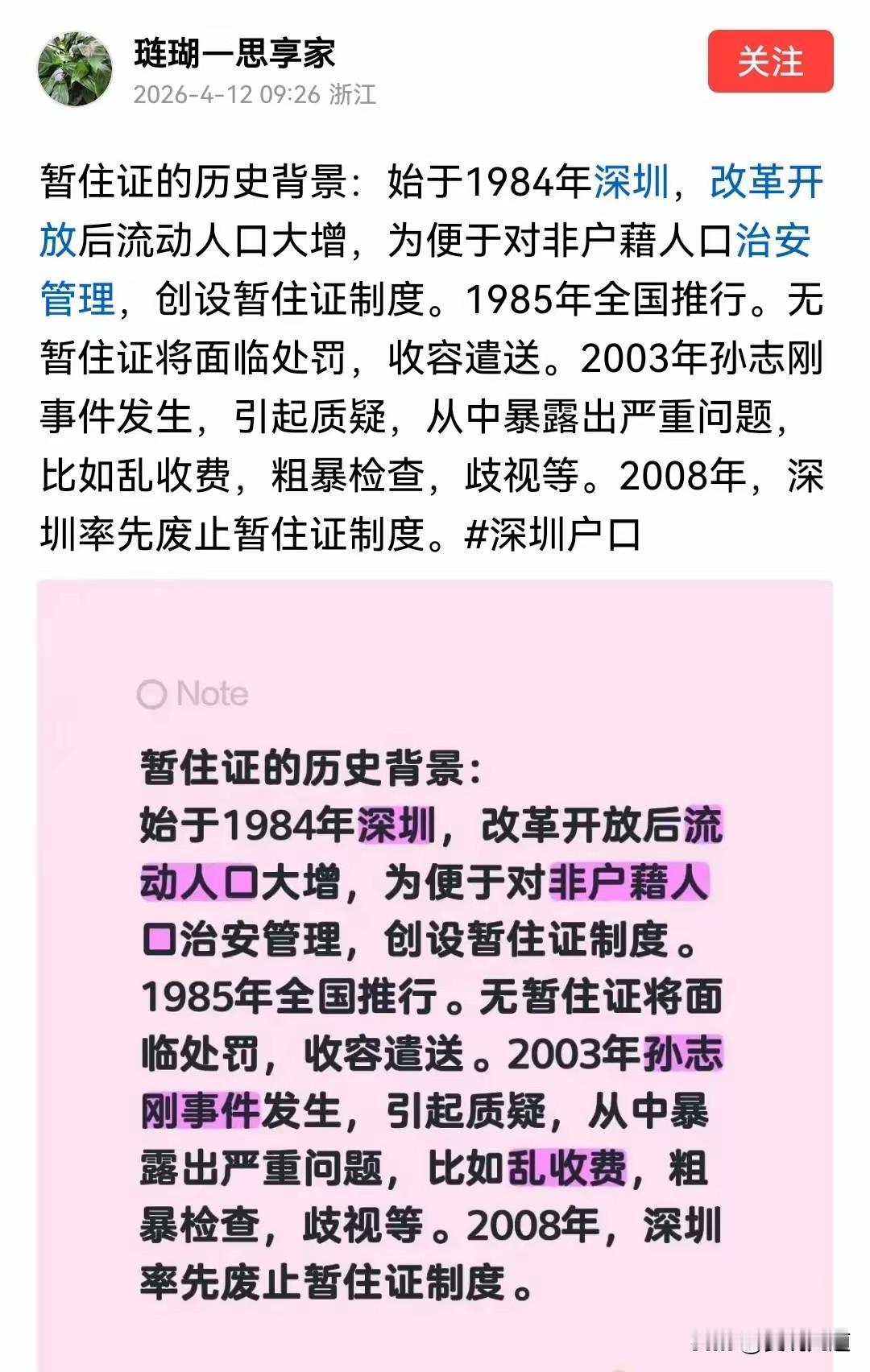Click the main post body text

[435, 354]
